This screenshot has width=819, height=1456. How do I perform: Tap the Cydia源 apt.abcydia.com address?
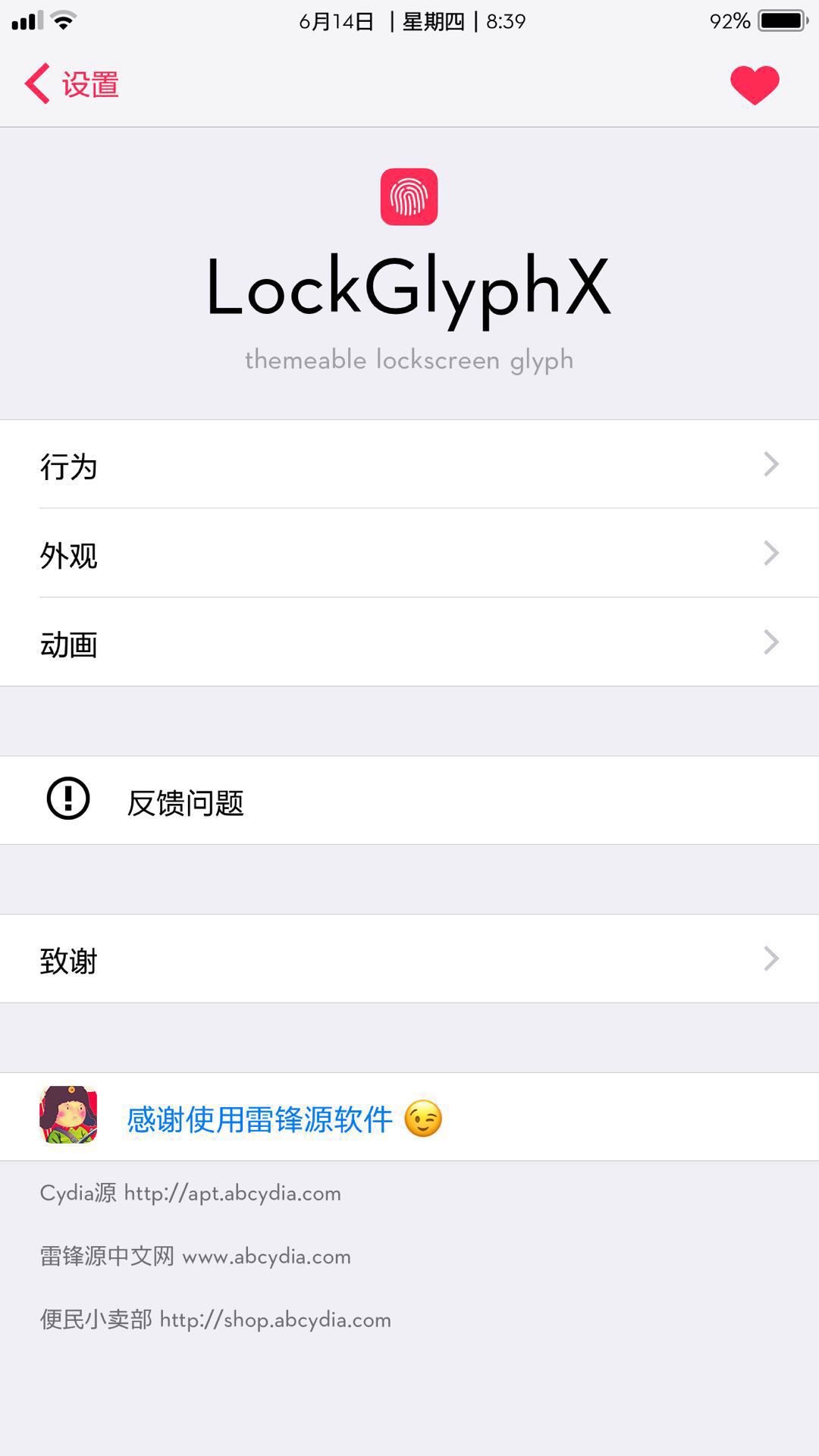190,1192
